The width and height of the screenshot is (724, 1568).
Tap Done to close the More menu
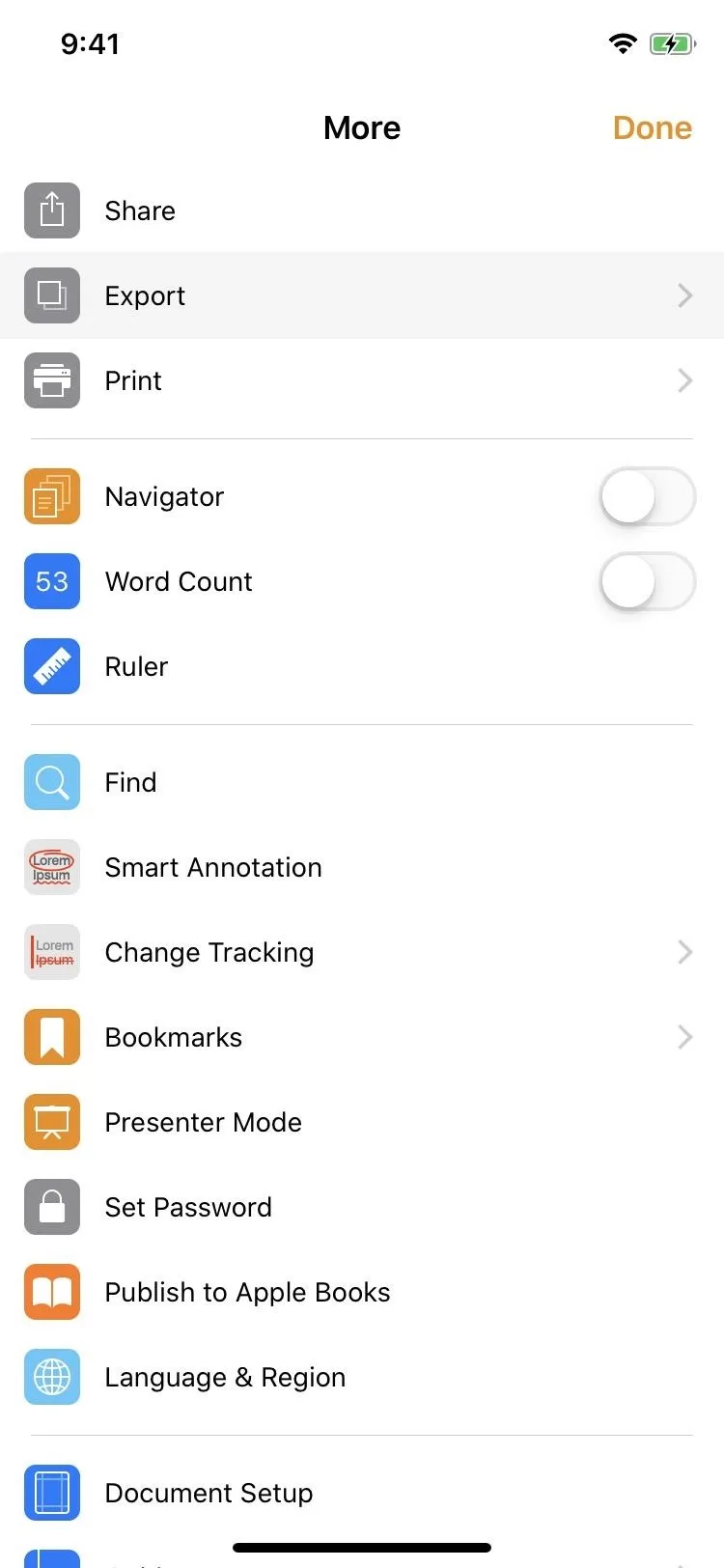pyautogui.click(x=652, y=128)
